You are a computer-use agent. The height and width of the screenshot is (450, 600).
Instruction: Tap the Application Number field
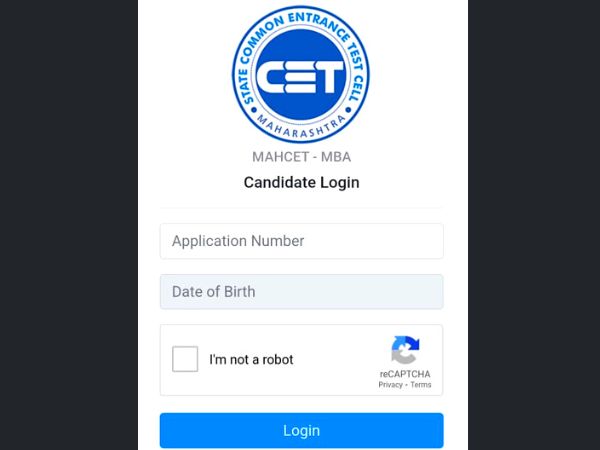click(x=301, y=241)
